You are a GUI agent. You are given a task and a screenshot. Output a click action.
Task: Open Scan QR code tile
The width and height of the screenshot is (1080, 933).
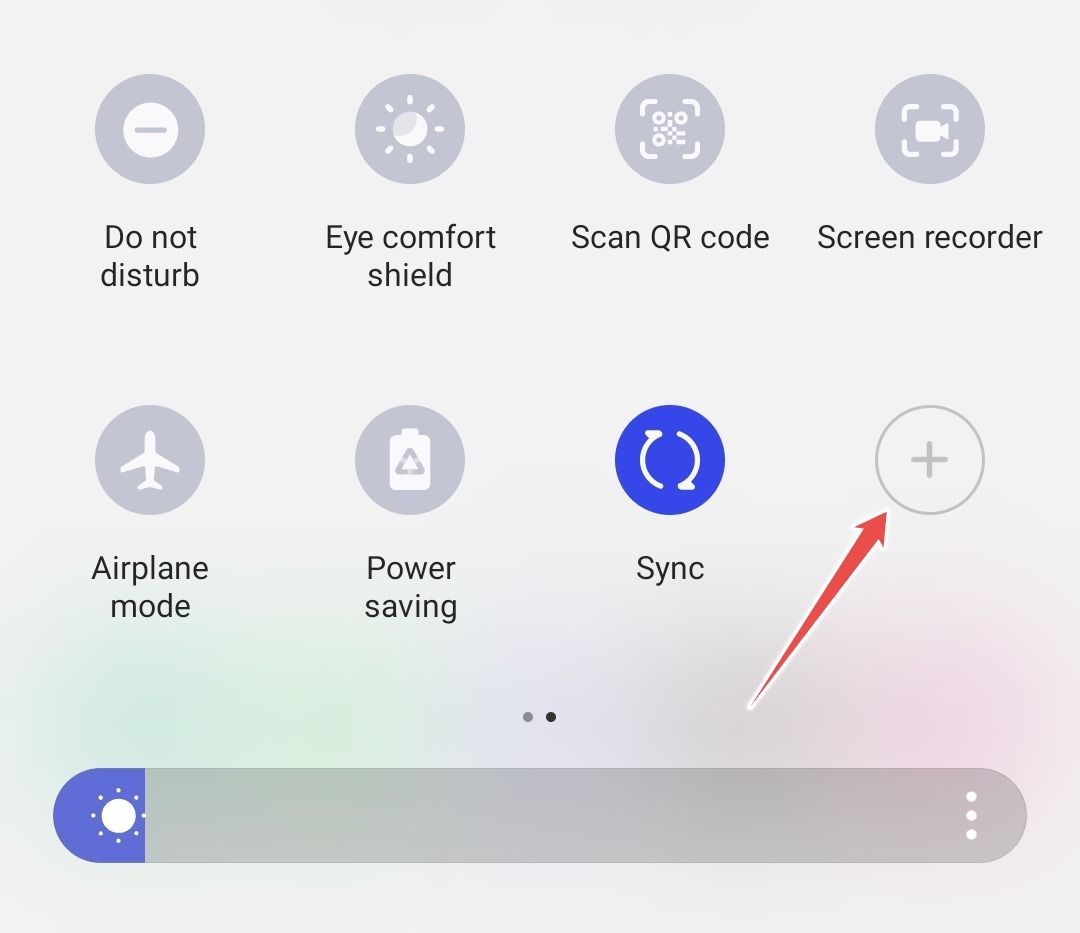point(670,129)
